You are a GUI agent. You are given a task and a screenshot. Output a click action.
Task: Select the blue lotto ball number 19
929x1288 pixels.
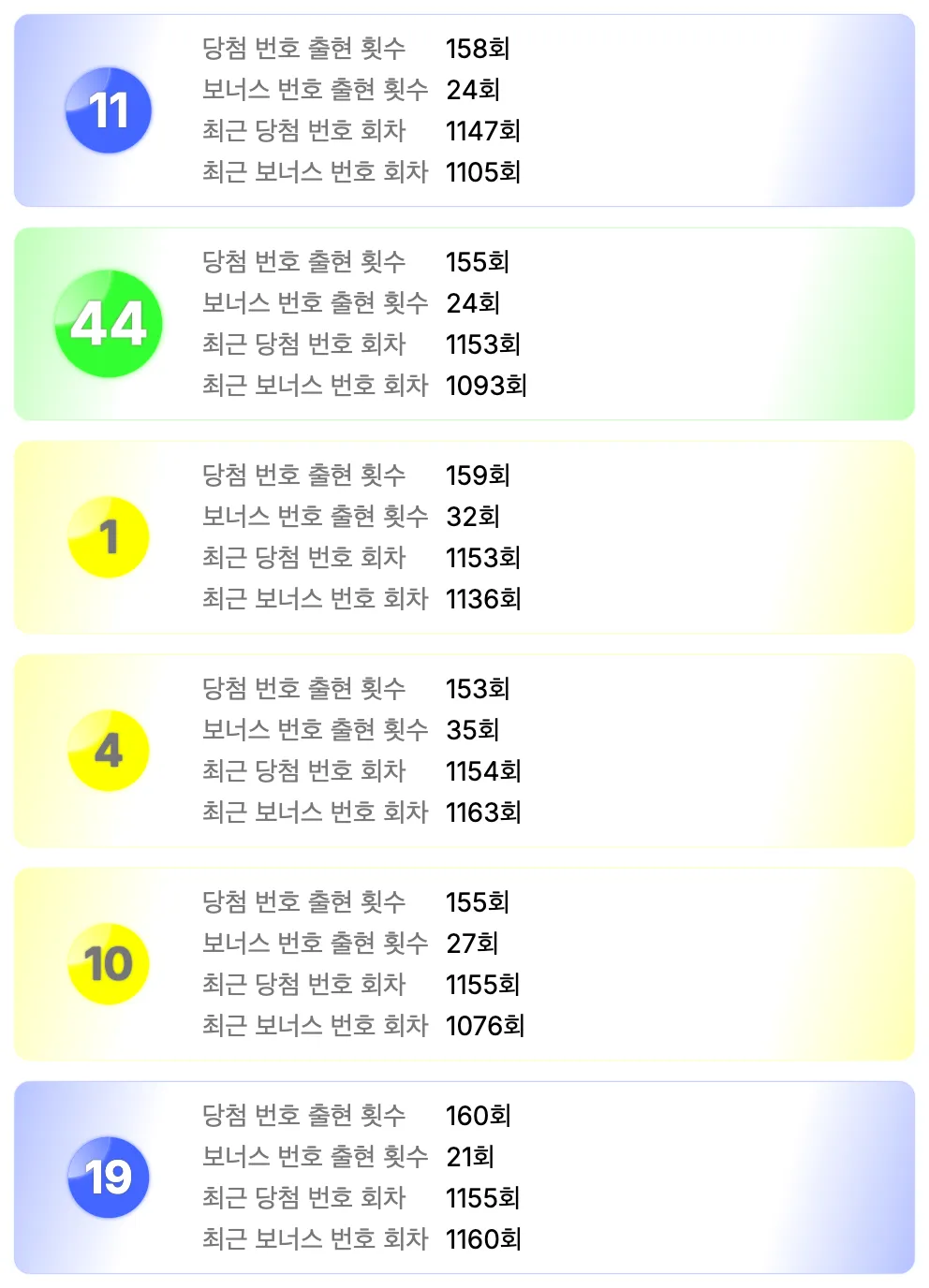point(107,1176)
